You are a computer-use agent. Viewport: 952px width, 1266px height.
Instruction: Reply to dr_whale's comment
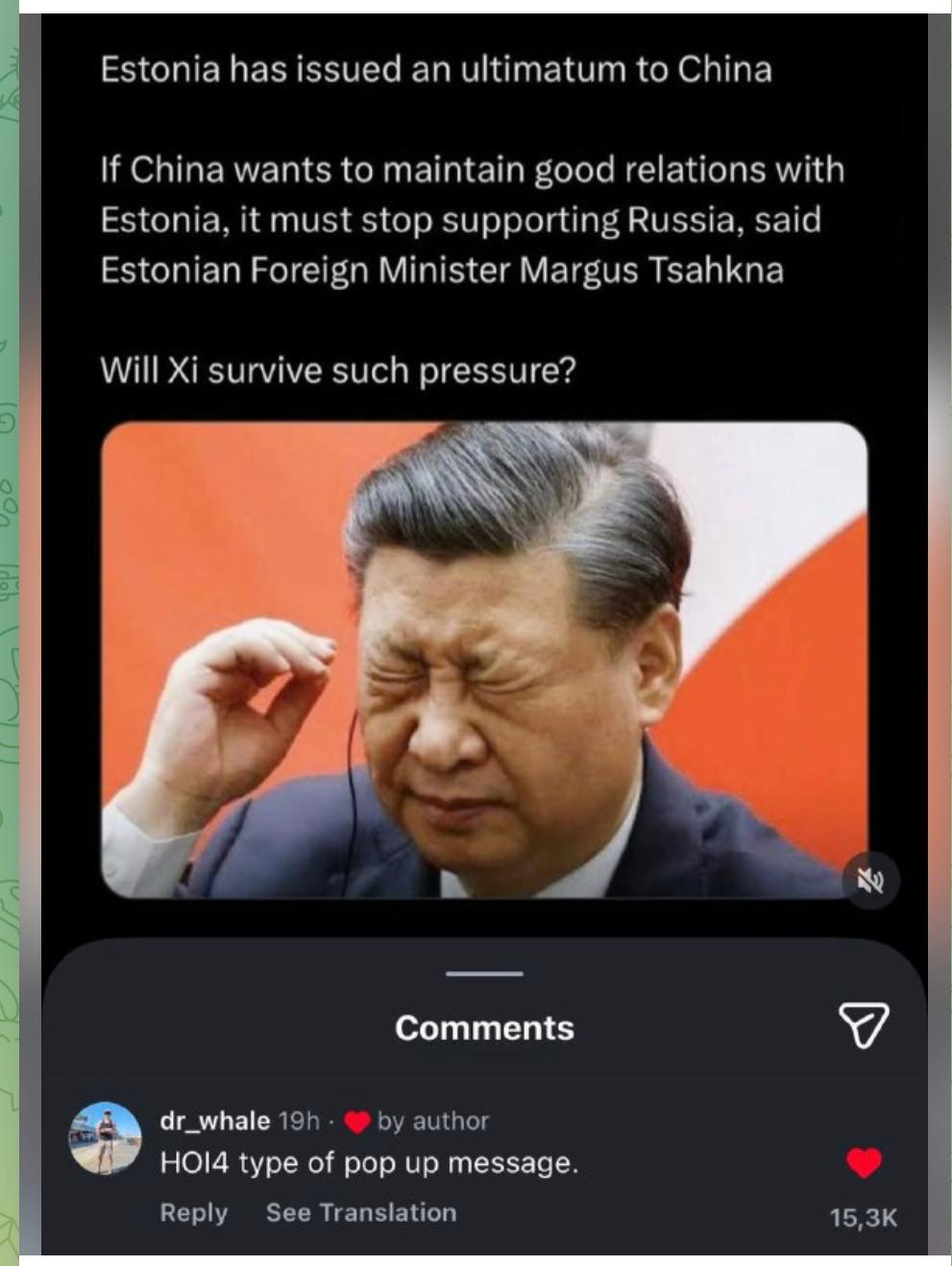(x=193, y=1212)
